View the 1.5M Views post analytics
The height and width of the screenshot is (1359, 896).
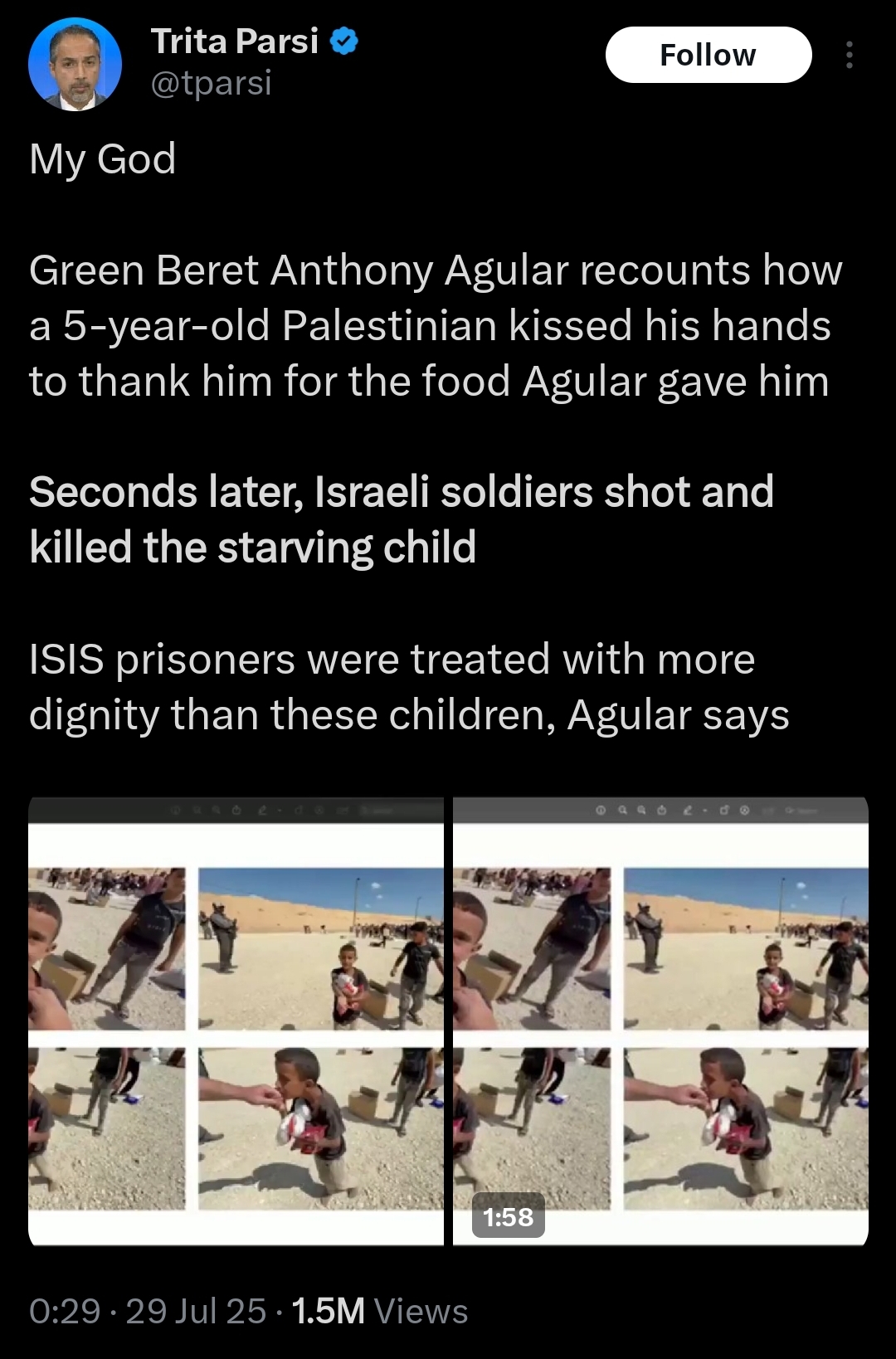pyautogui.click(x=379, y=1311)
